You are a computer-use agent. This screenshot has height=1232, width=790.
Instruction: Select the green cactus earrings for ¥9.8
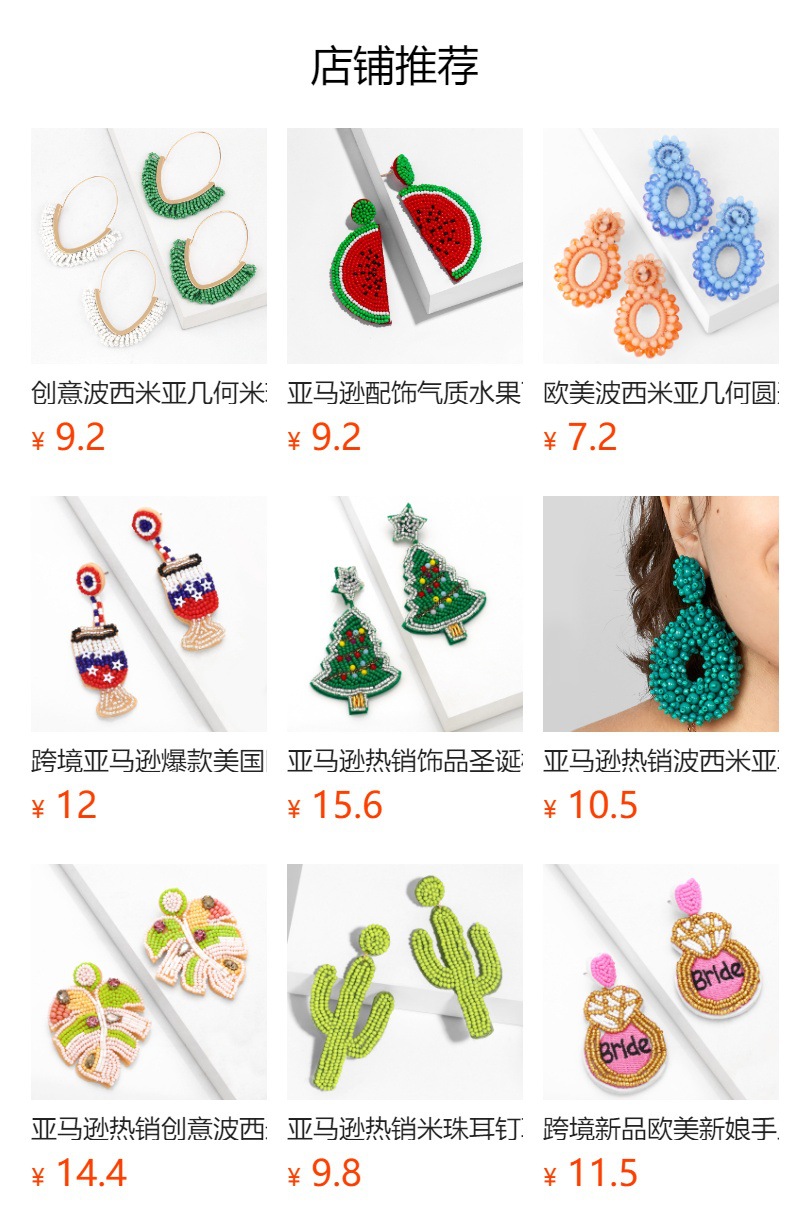tap(404, 982)
